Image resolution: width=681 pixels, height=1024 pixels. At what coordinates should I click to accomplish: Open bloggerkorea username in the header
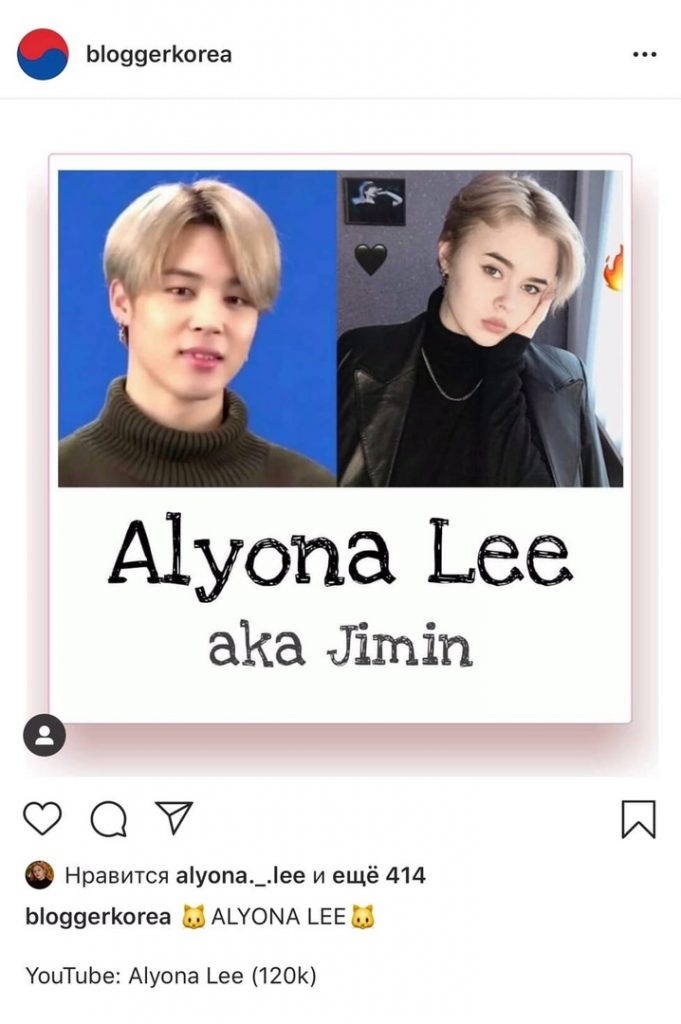tap(159, 54)
